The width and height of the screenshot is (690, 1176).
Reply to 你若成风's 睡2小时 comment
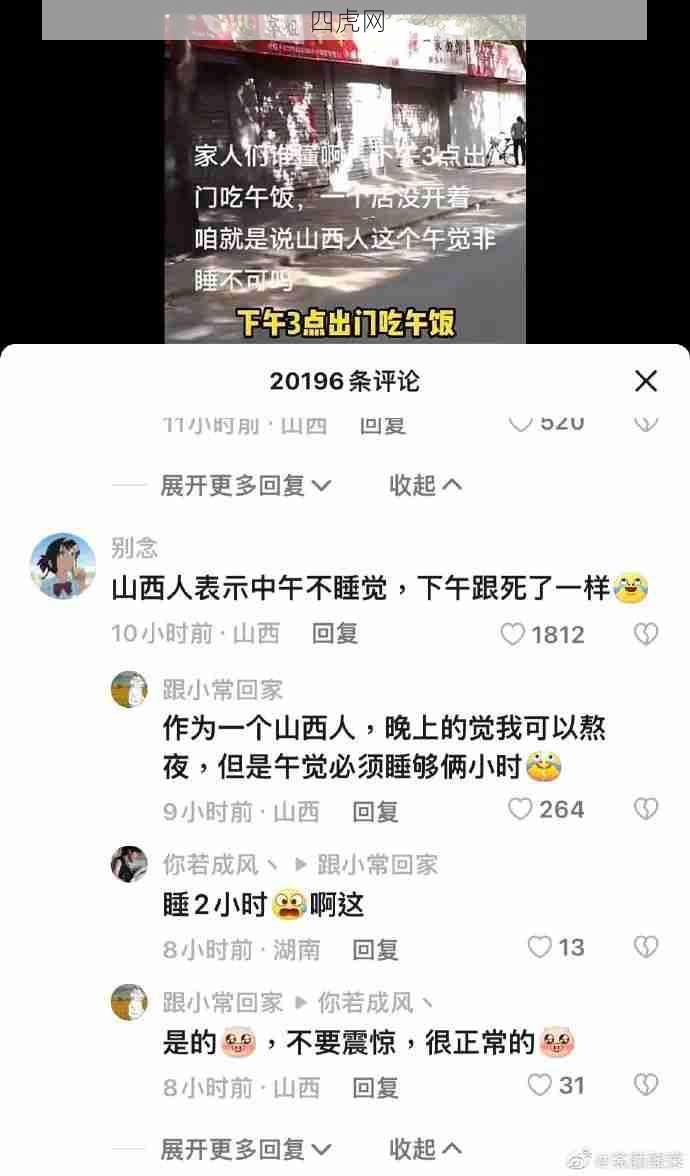coord(375,949)
